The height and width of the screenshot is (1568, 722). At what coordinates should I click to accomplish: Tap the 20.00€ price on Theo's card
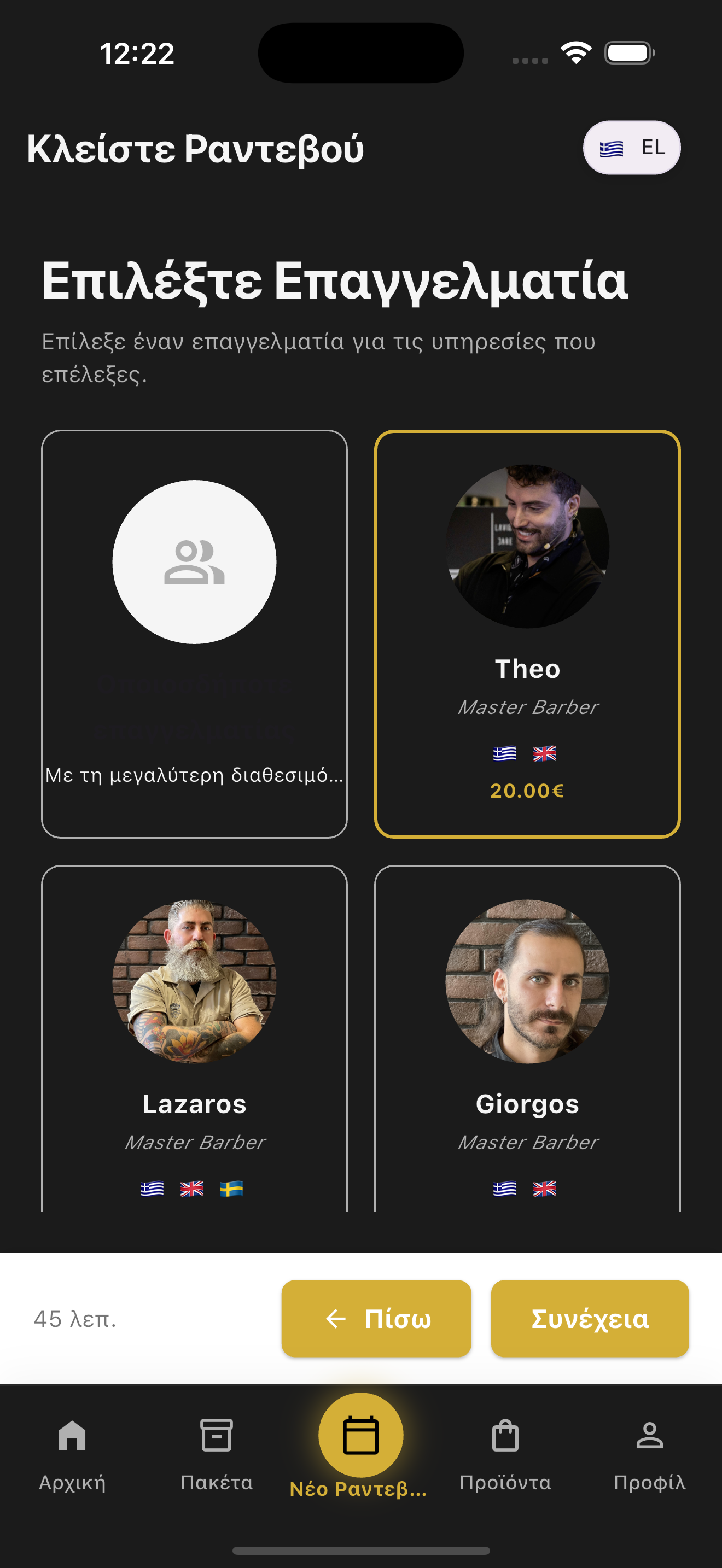[527, 791]
